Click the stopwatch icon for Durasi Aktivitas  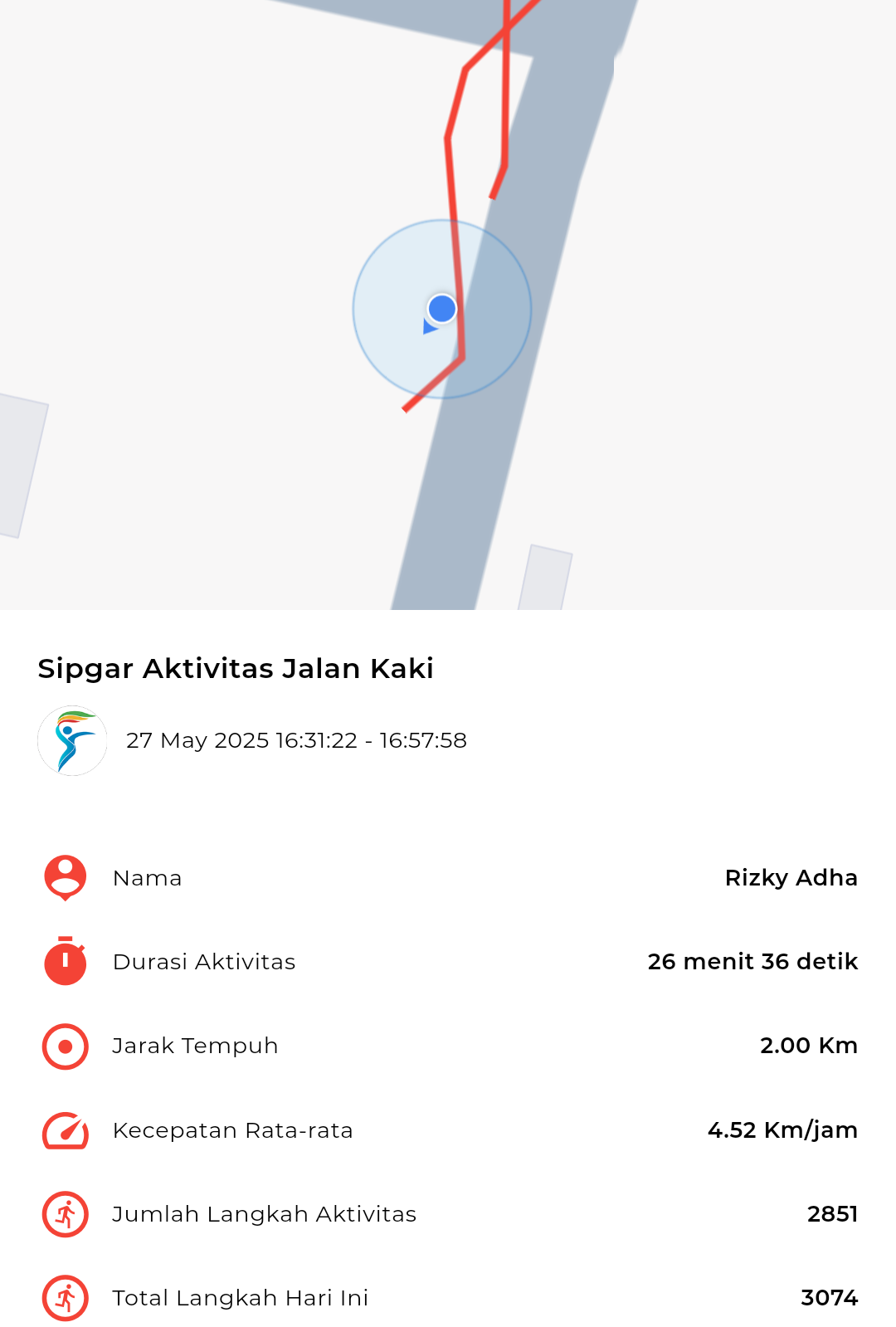tap(64, 963)
